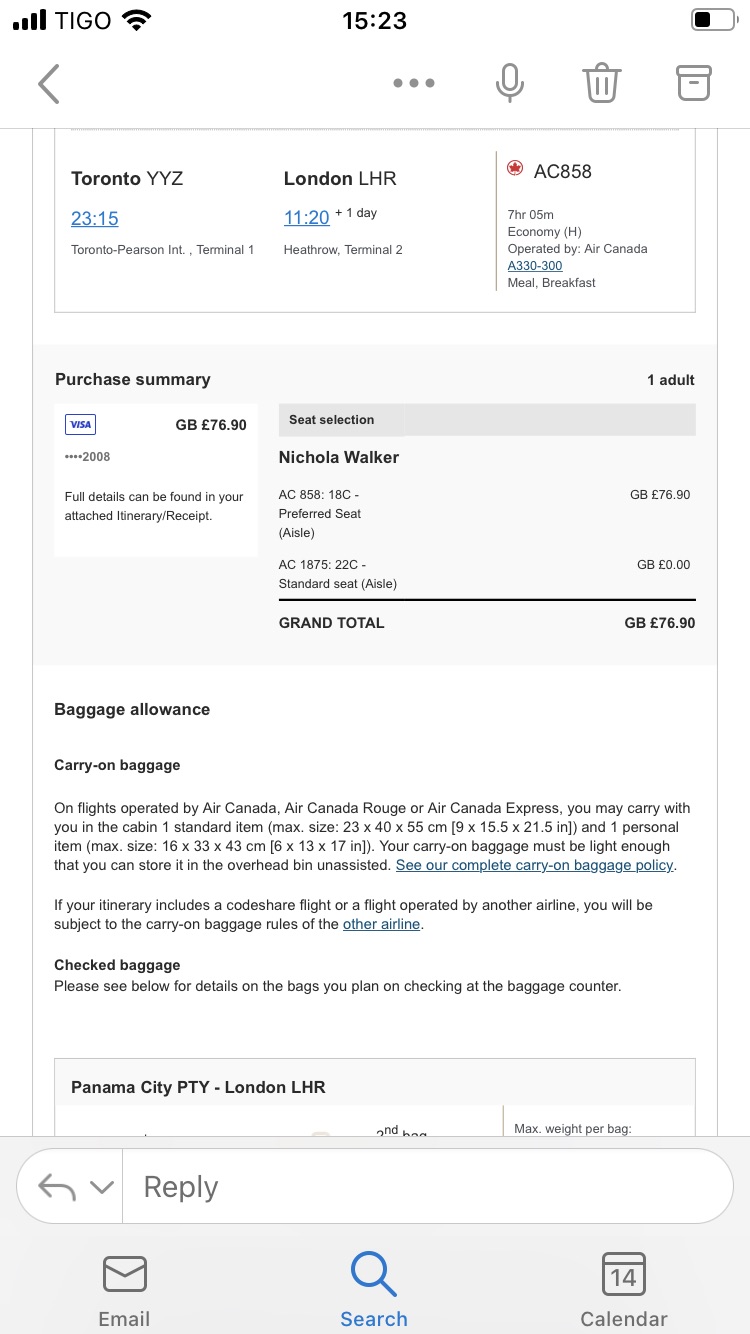Tap the Air Canada maple leaf logo
The width and height of the screenshot is (750, 1334).
(x=515, y=169)
